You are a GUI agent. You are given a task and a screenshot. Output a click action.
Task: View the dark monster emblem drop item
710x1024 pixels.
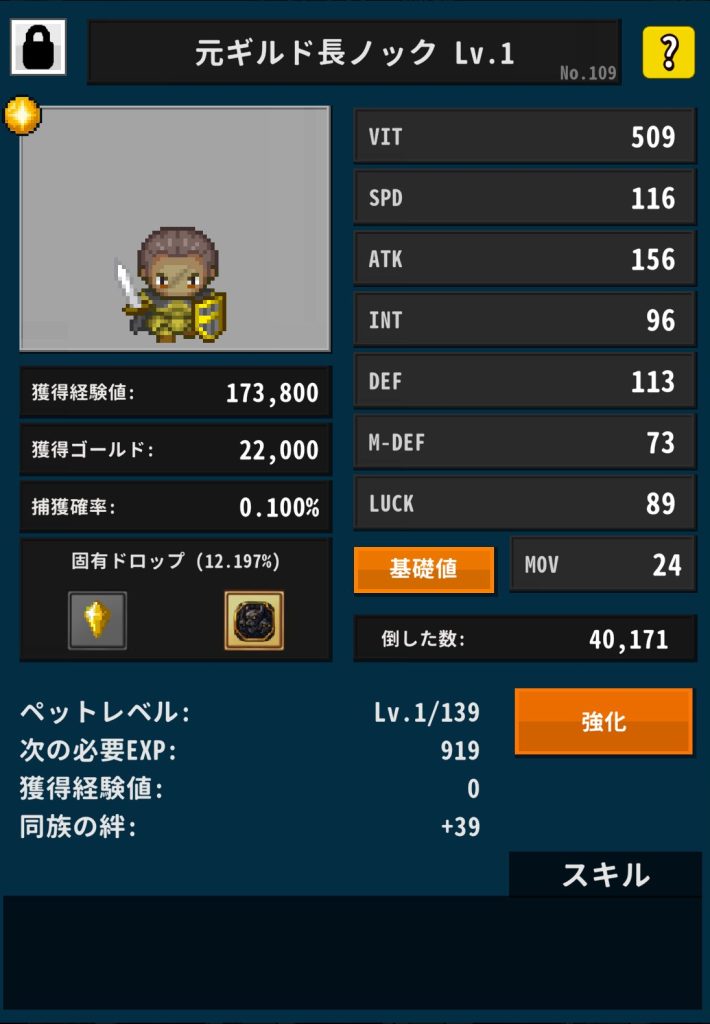click(x=253, y=621)
